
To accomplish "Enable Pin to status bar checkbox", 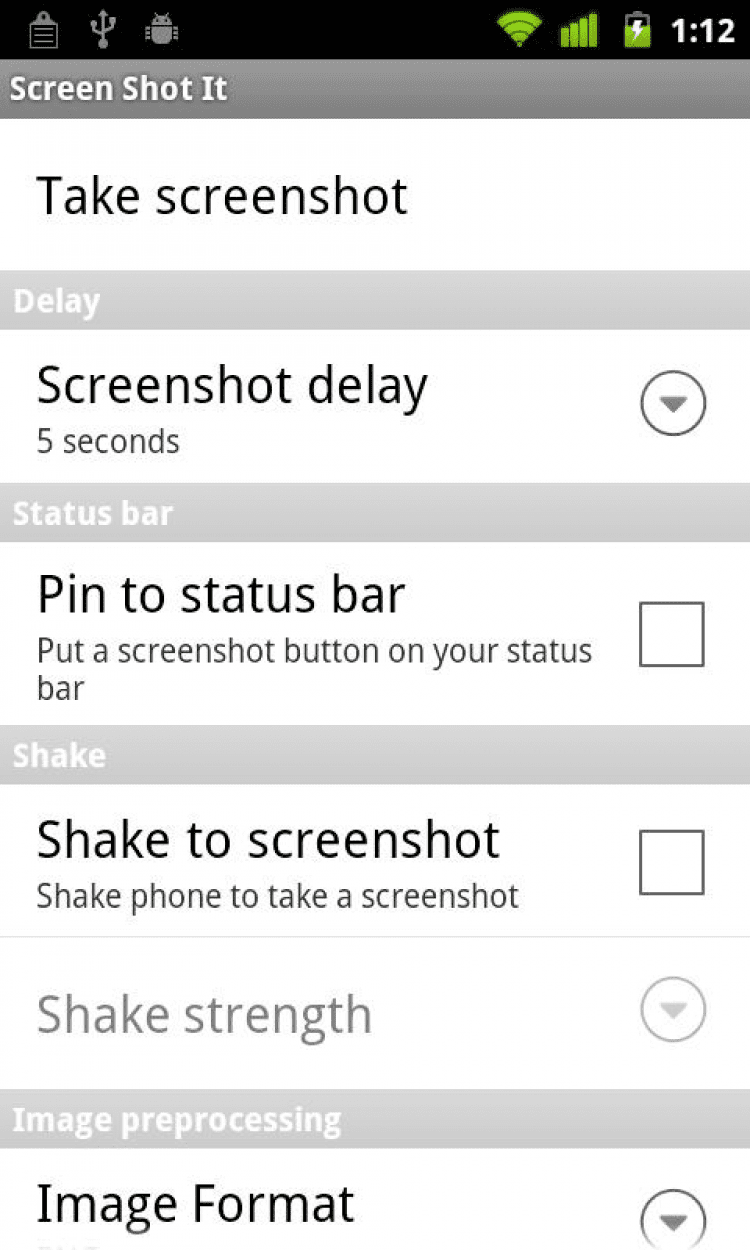I will point(671,634).
